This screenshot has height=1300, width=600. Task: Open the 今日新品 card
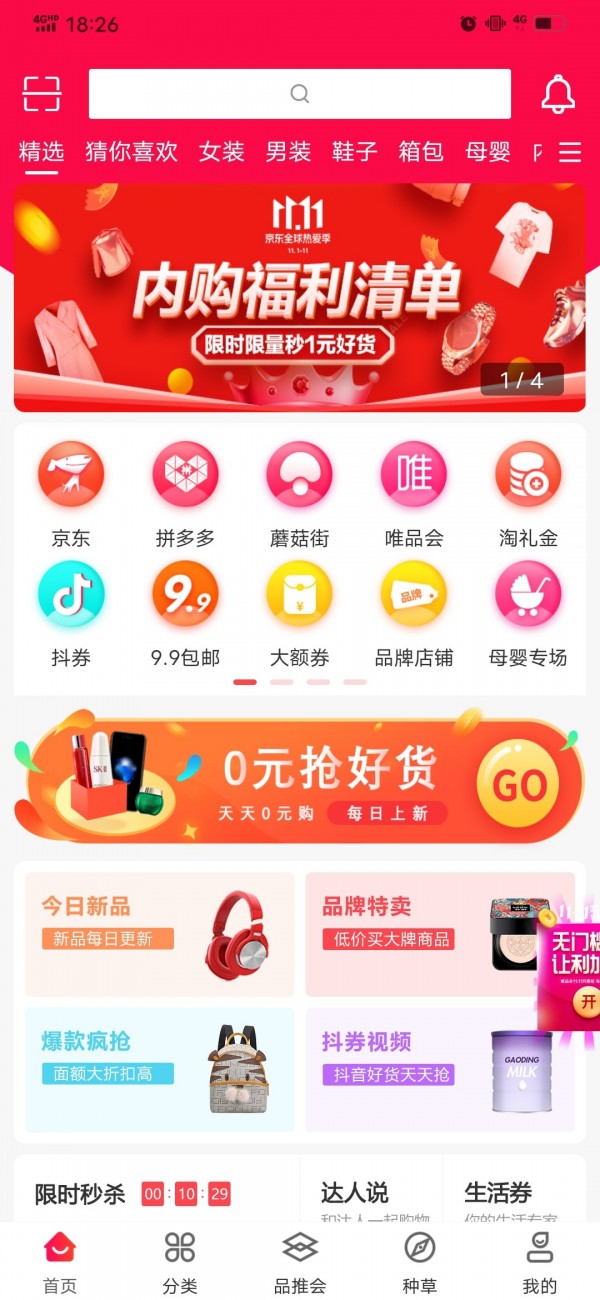point(160,934)
